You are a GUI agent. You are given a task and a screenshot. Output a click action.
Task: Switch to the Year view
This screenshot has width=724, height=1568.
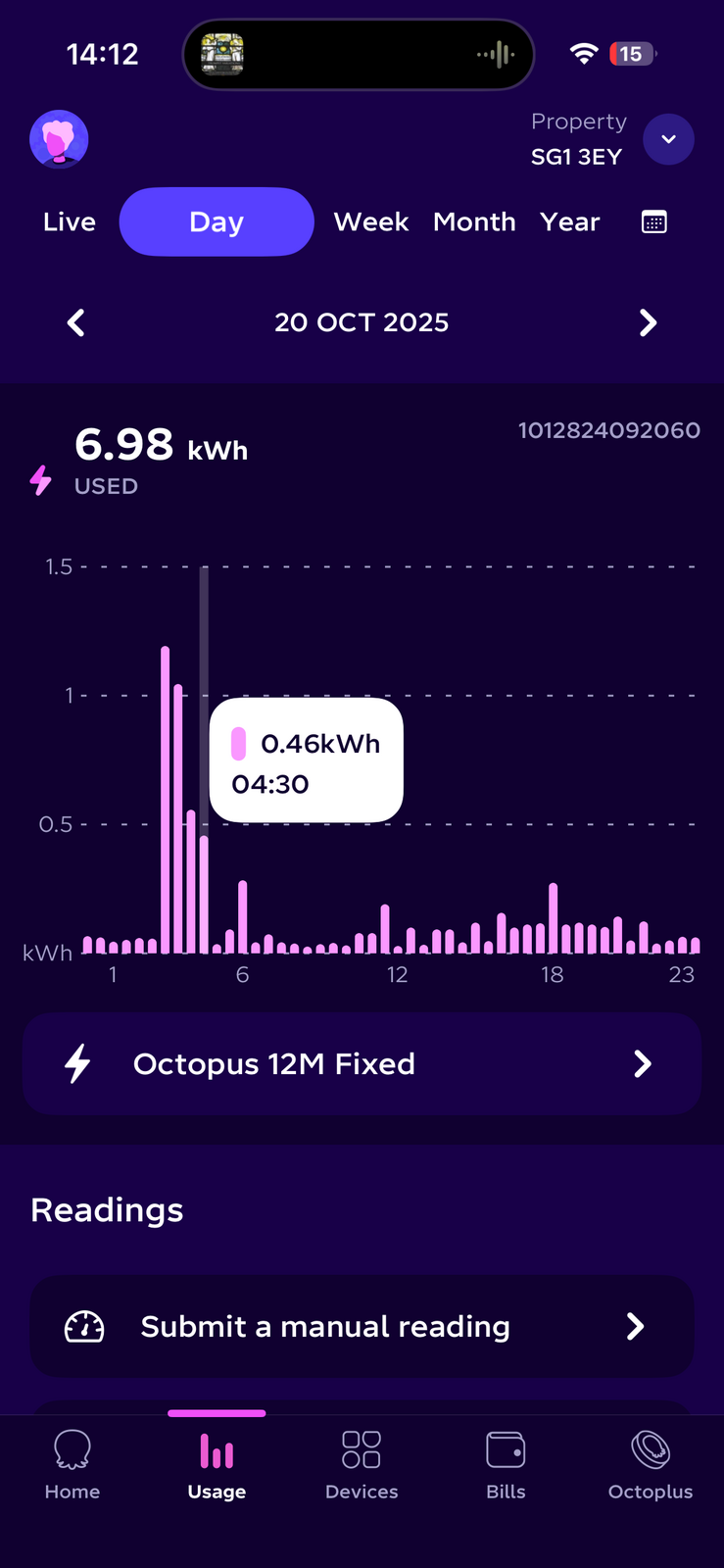569,222
